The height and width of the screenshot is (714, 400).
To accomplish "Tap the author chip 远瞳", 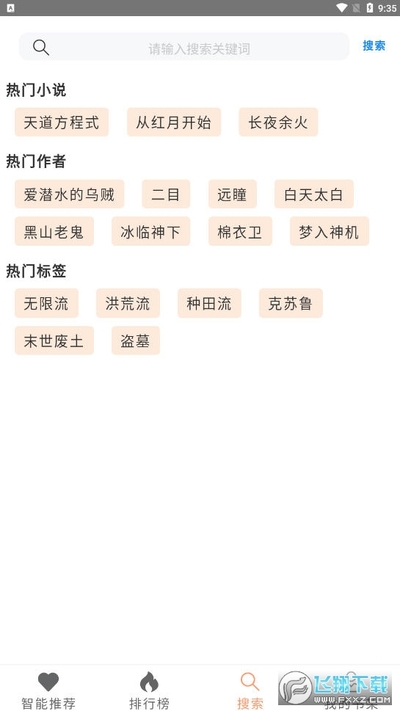I will [x=232, y=194].
